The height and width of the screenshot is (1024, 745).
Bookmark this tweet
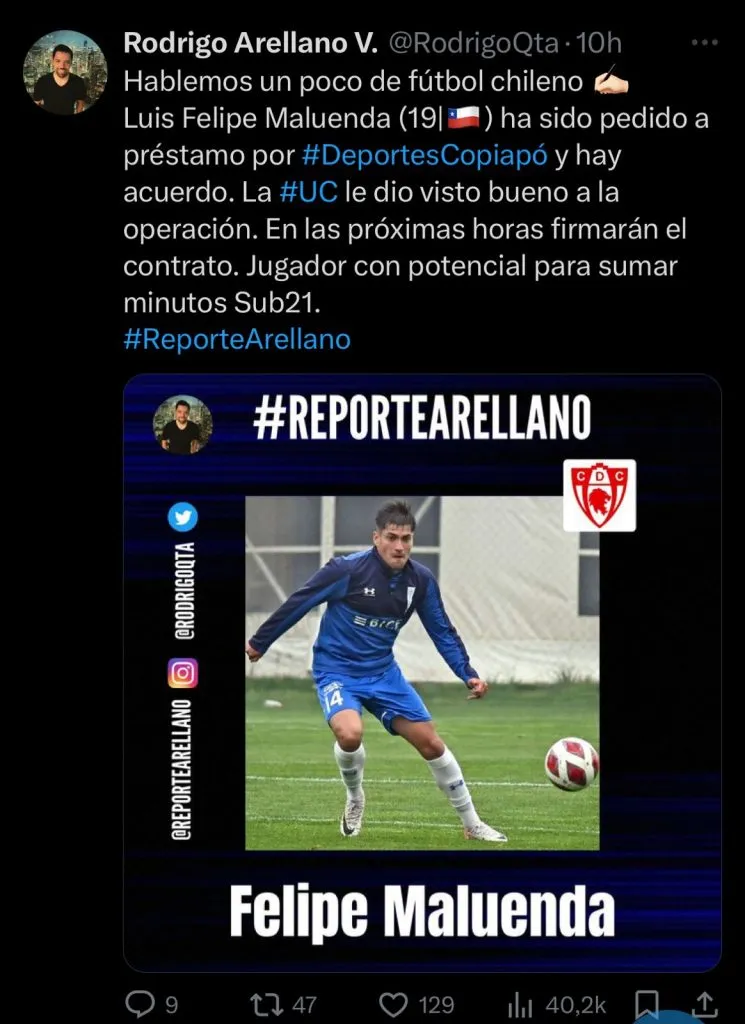point(647,1003)
